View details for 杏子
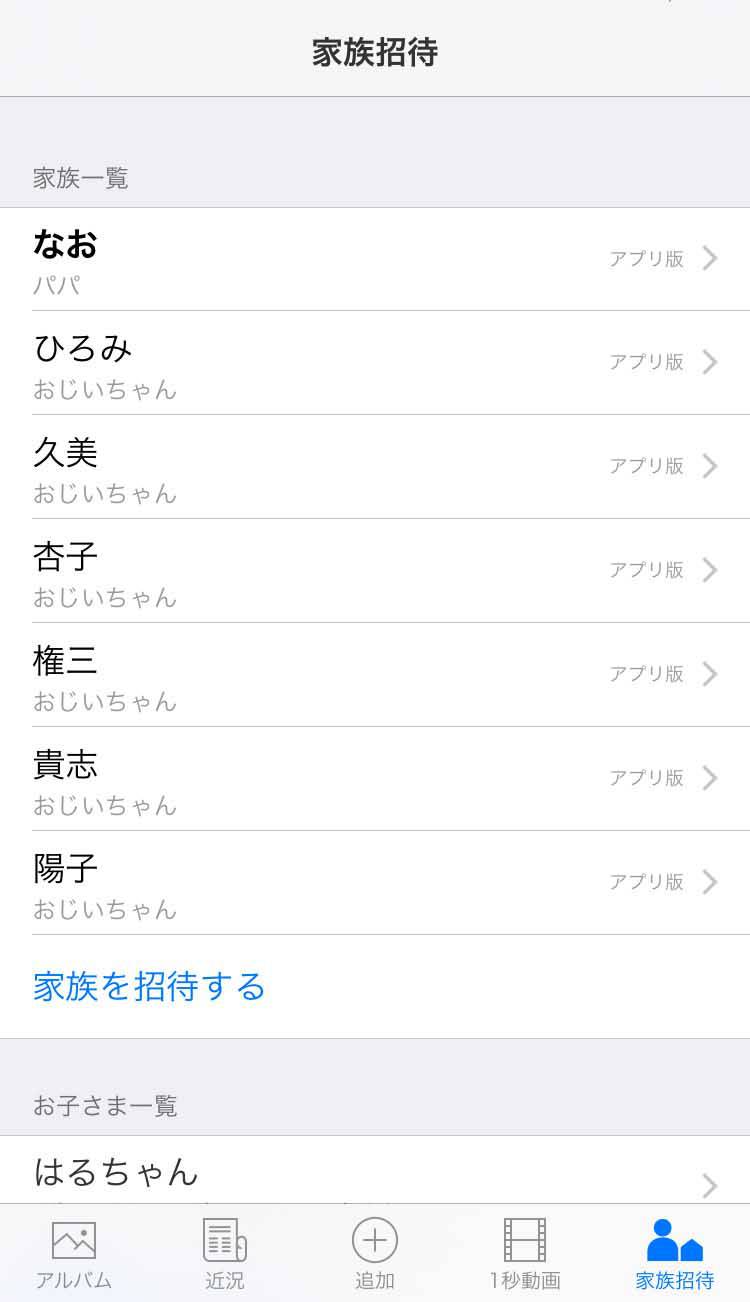Screen dimensions: 750x1302 [375, 571]
